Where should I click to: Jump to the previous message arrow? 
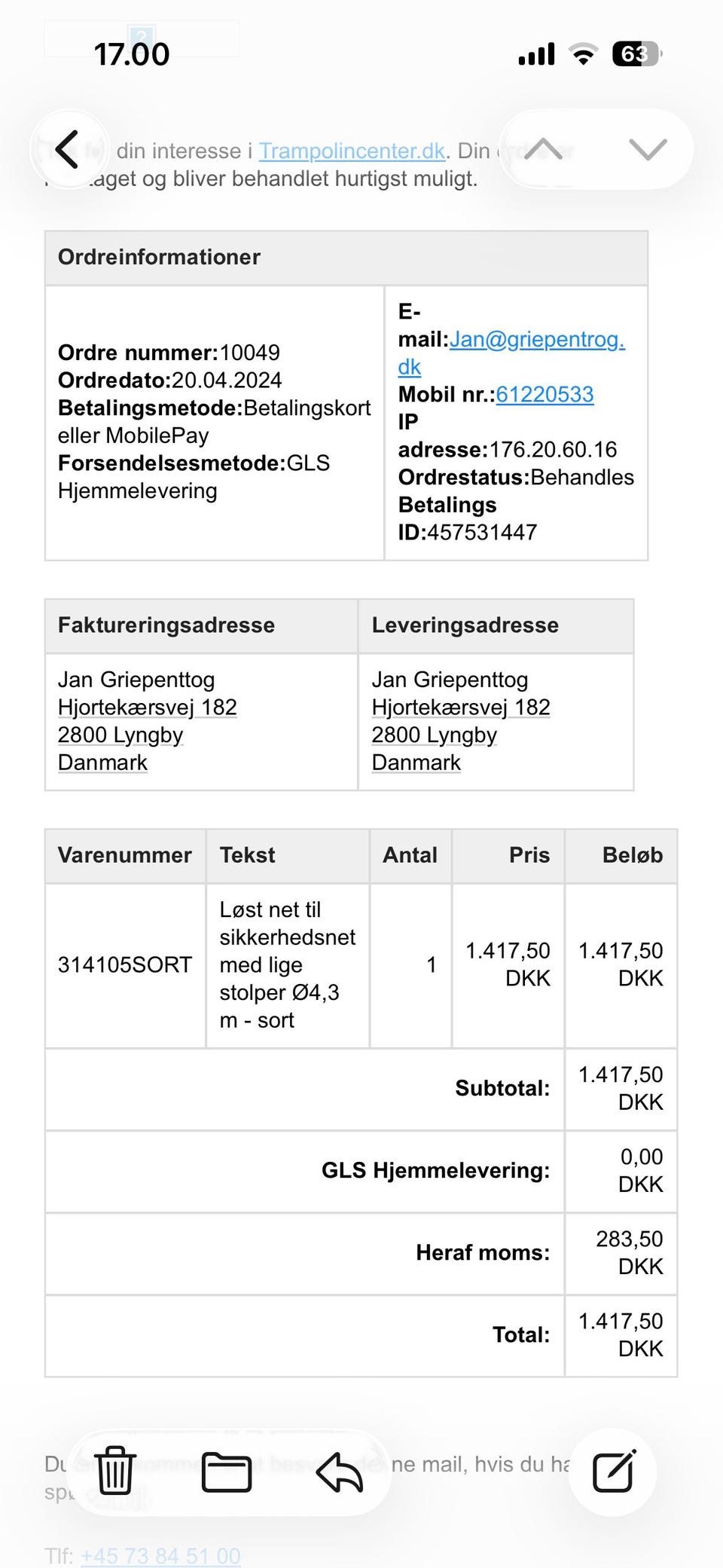[543, 149]
